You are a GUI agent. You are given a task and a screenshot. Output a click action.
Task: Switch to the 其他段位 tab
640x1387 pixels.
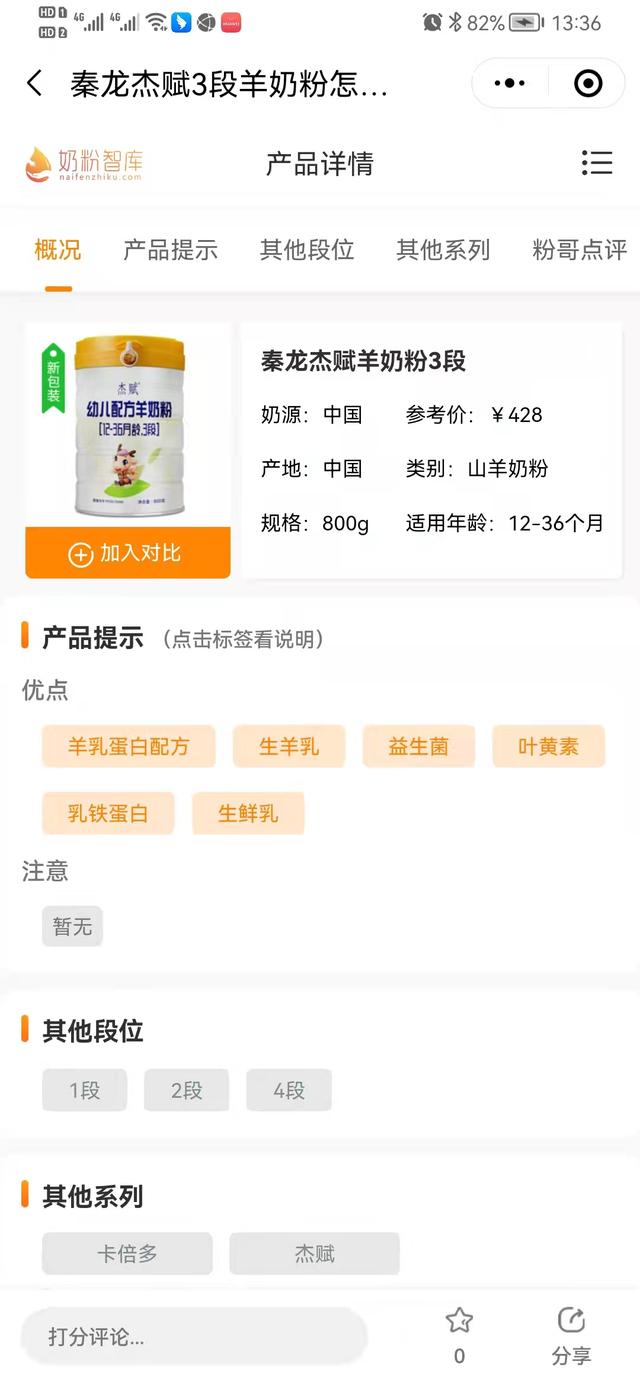tap(307, 250)
